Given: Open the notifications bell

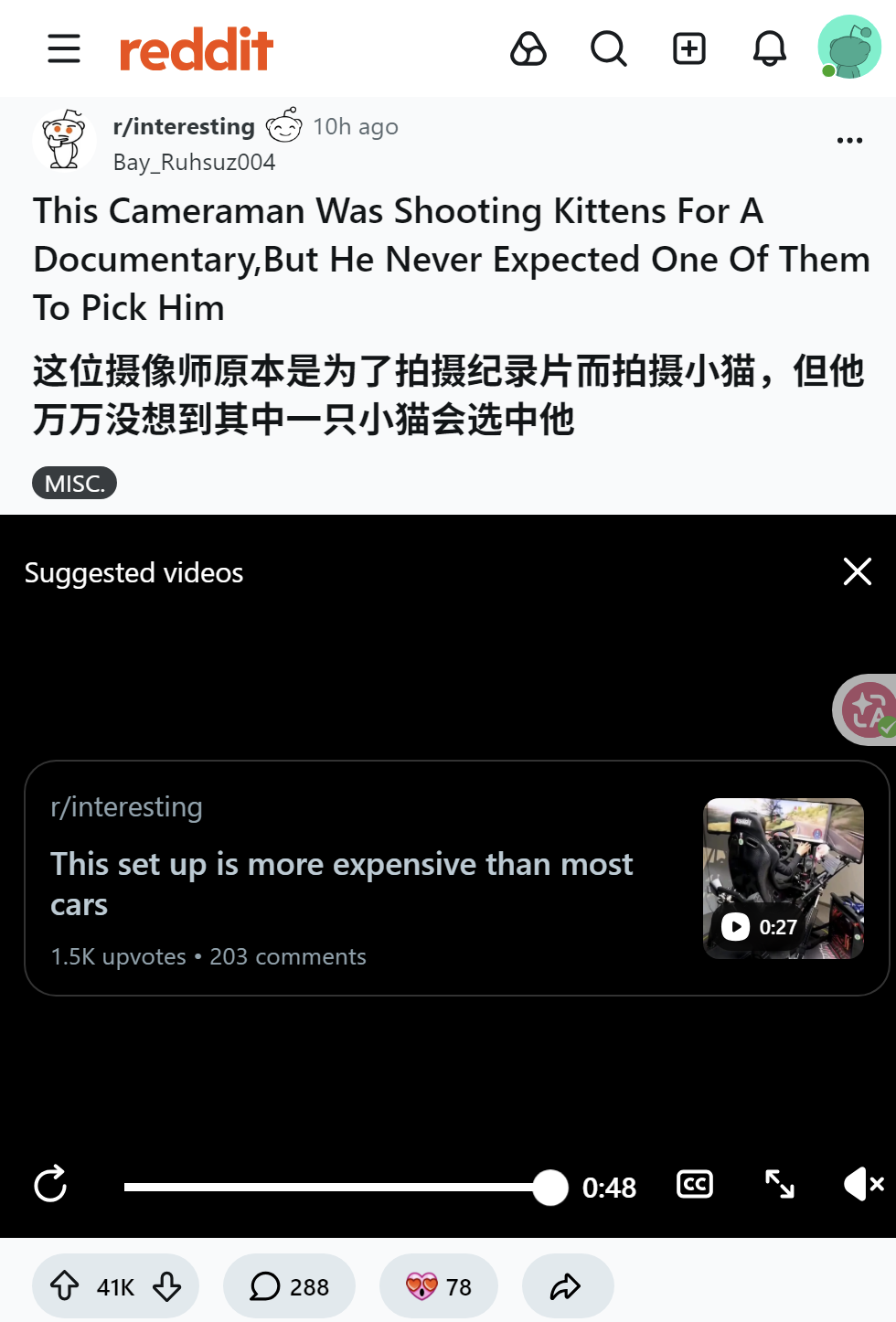Looking at the screenshot, I should [x=770, y=48].
